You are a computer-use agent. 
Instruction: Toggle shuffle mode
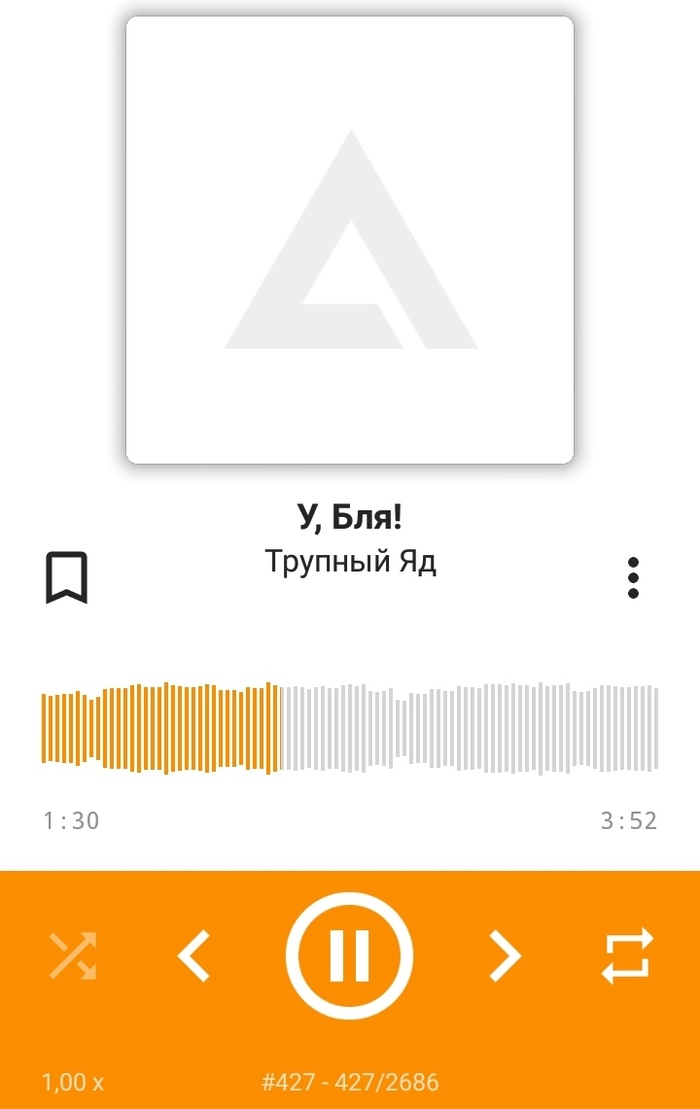[x=73, y=956]
